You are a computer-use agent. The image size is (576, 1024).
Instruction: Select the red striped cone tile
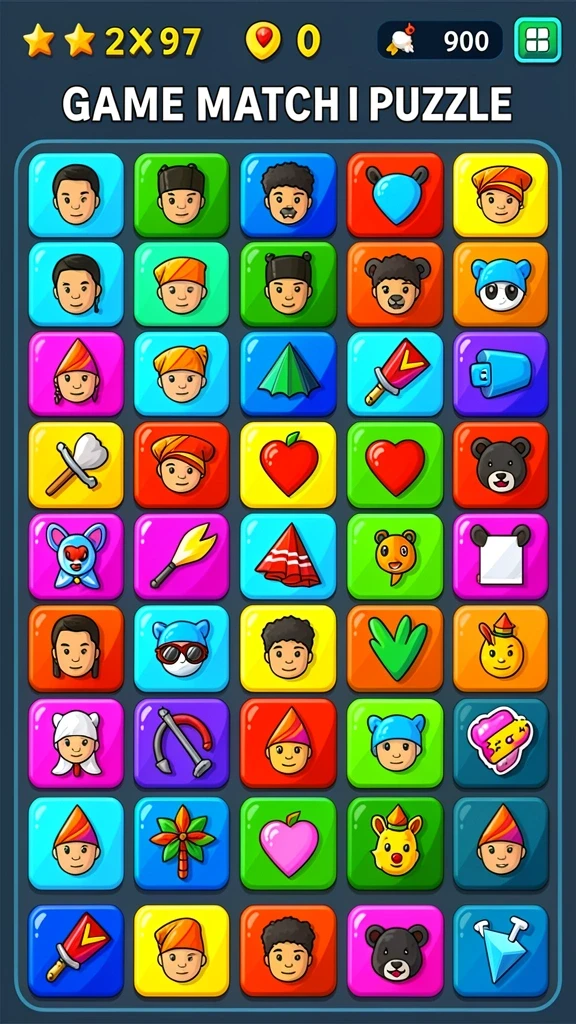[288, 556]
